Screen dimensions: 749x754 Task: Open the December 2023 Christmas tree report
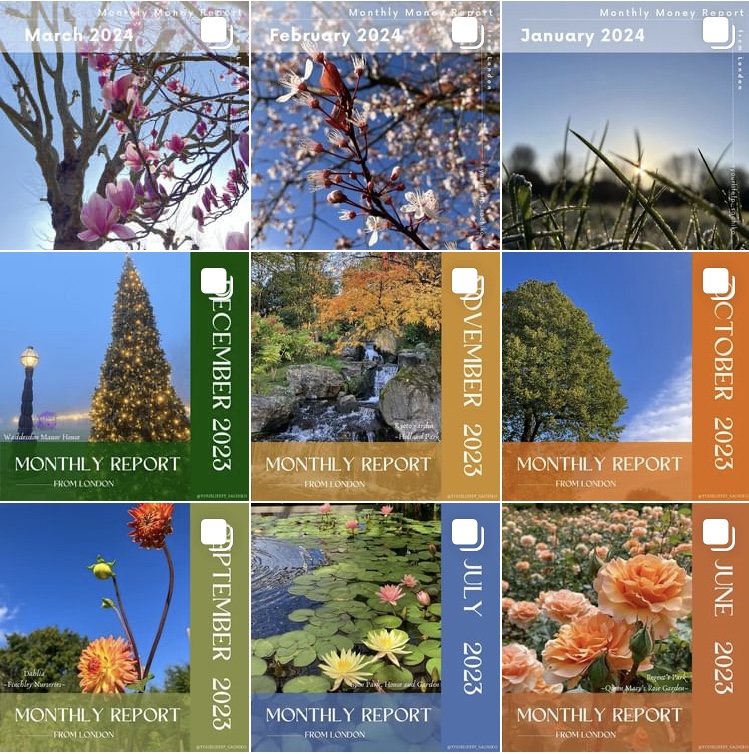(124, 376)
